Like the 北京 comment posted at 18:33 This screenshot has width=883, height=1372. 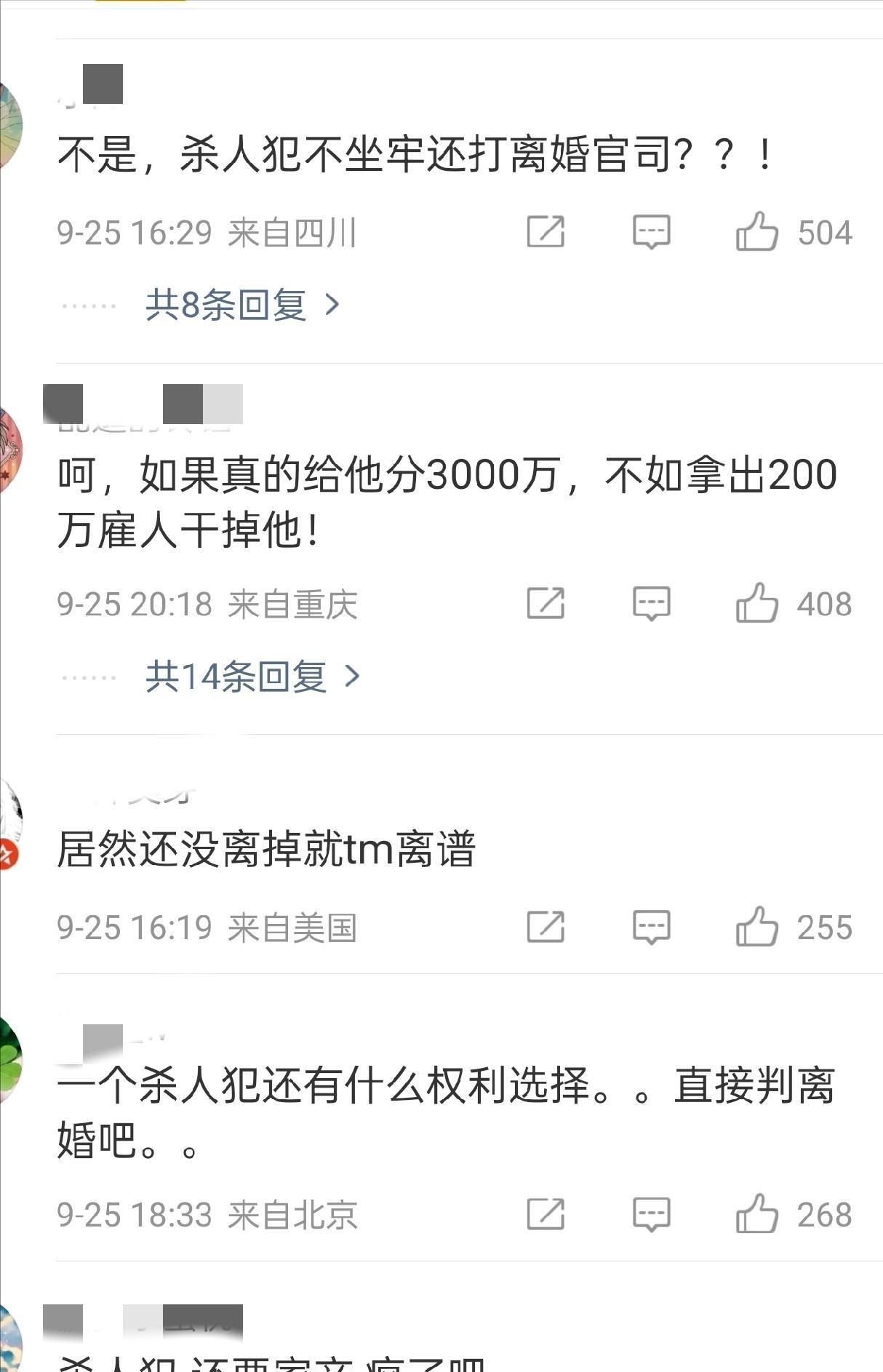(757, 1215)
